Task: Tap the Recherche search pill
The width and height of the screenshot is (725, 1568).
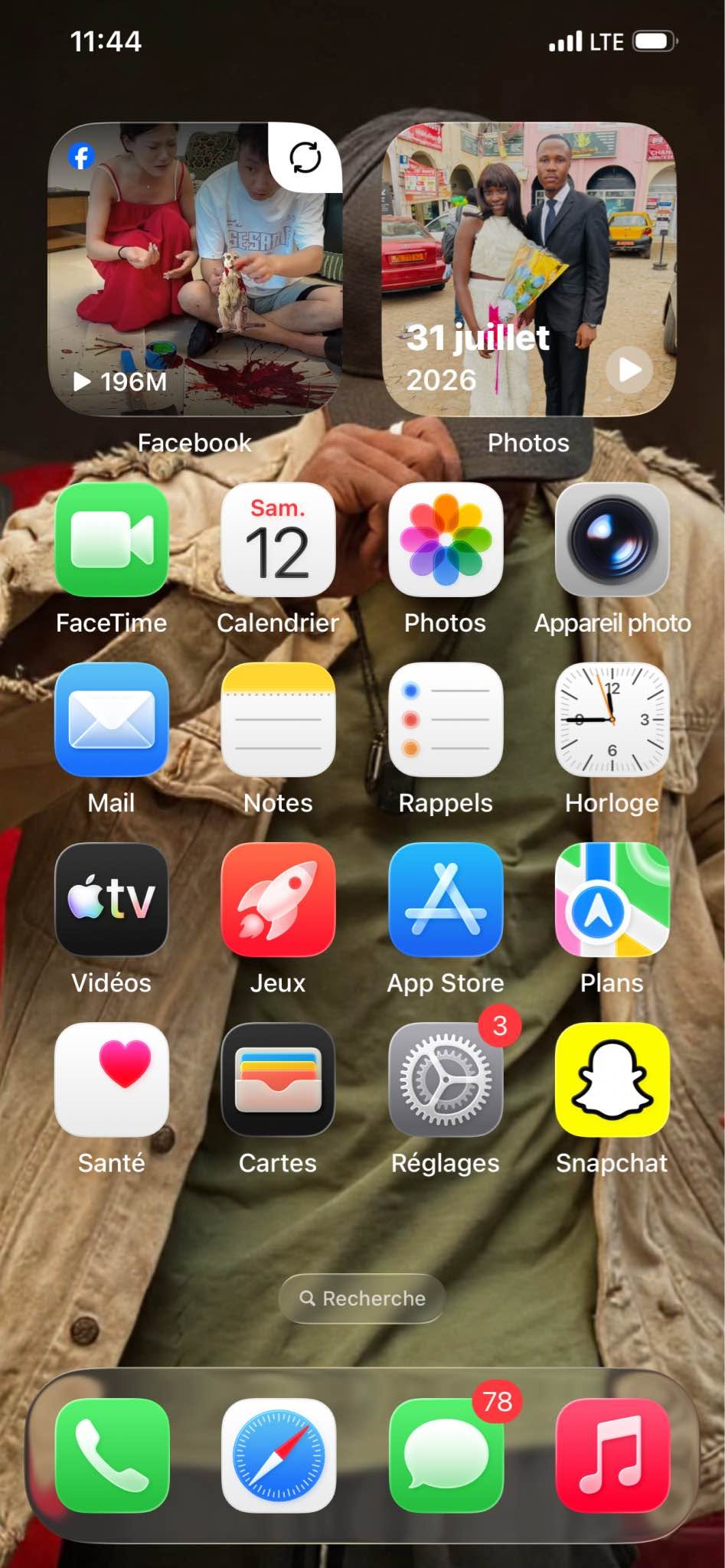Action: click(x=362, y=1298)
